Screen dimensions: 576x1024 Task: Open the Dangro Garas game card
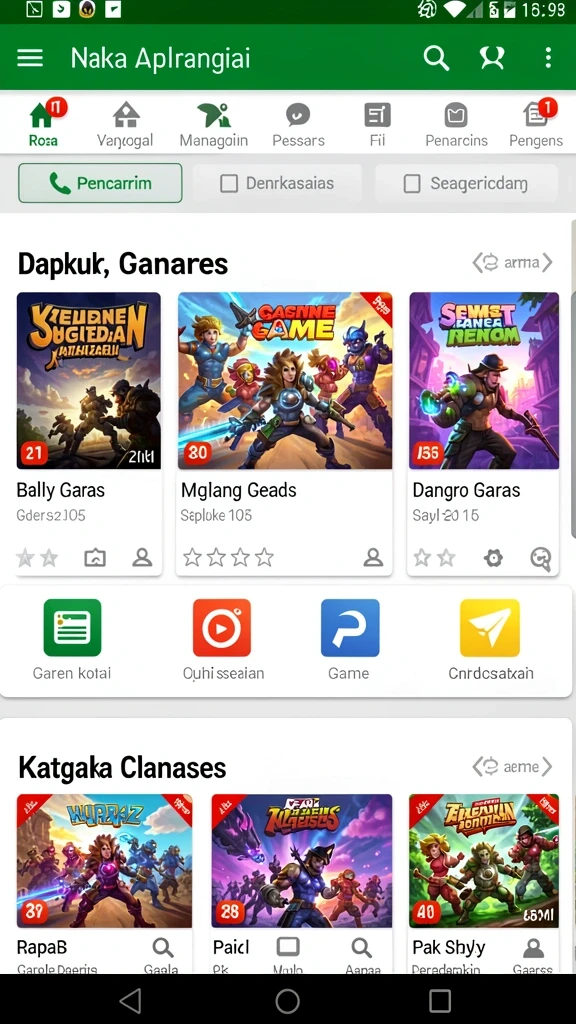pyautogui.click(x=483, y=434)
